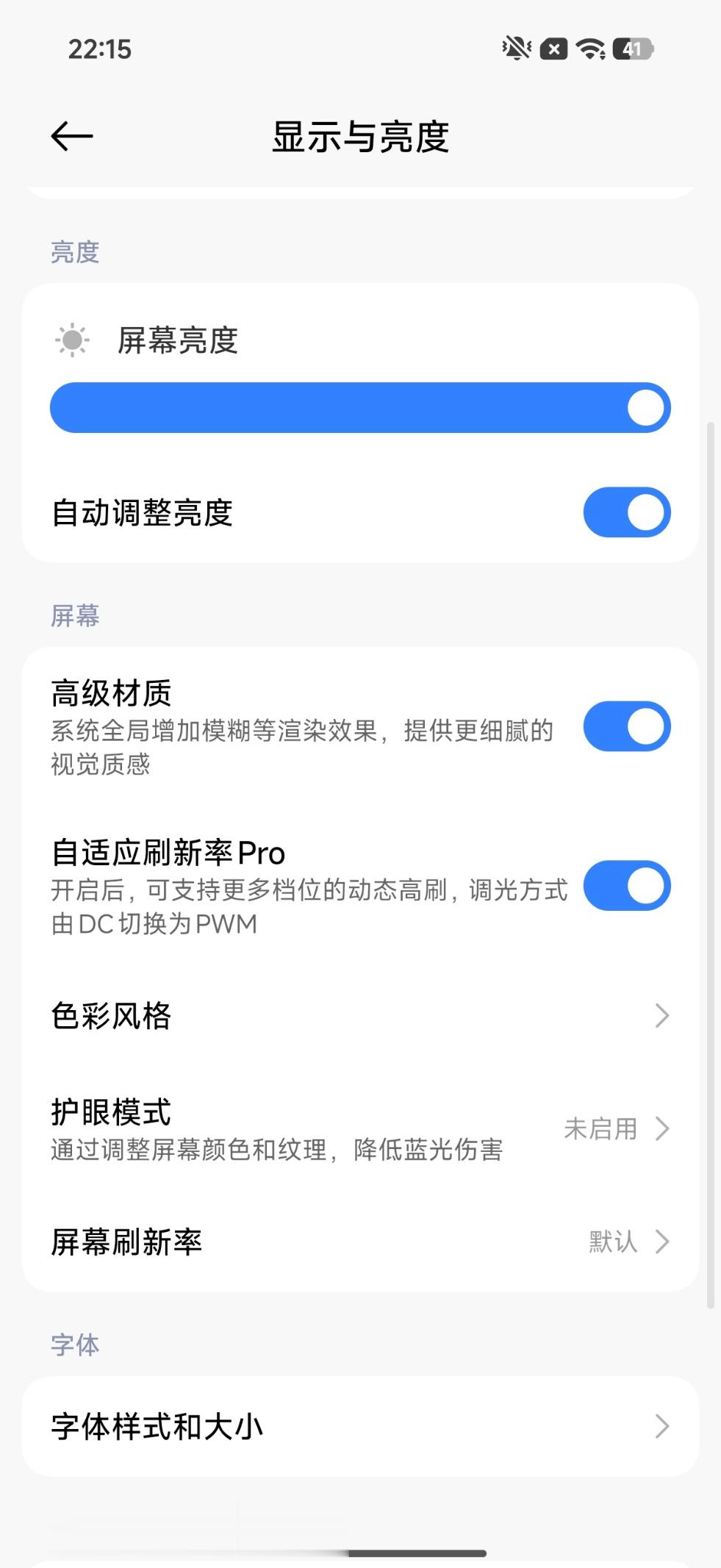Open 屏幕刷新率 options

tap(360, 1242)
